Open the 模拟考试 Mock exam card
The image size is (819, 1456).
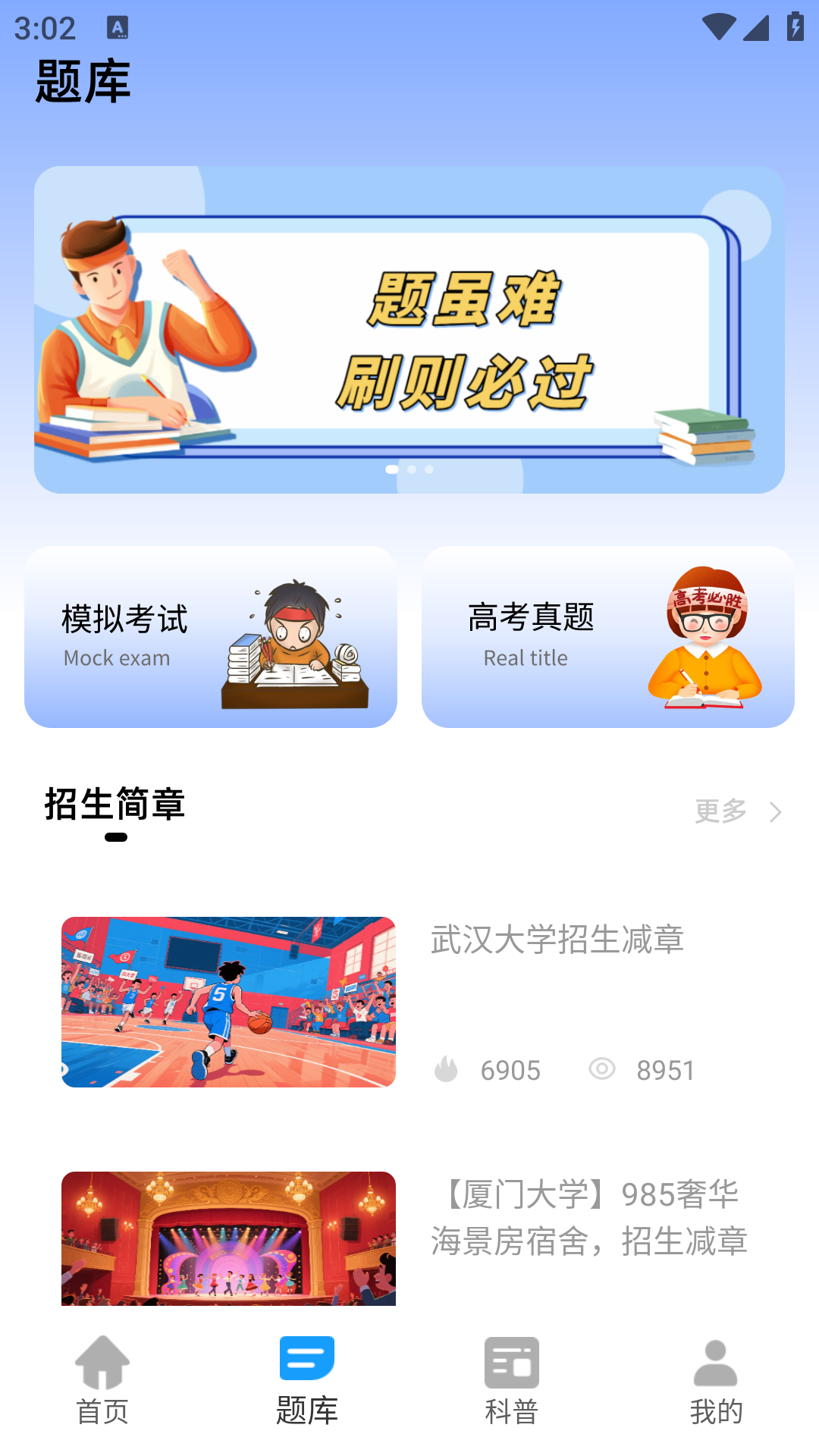point(211,637)
